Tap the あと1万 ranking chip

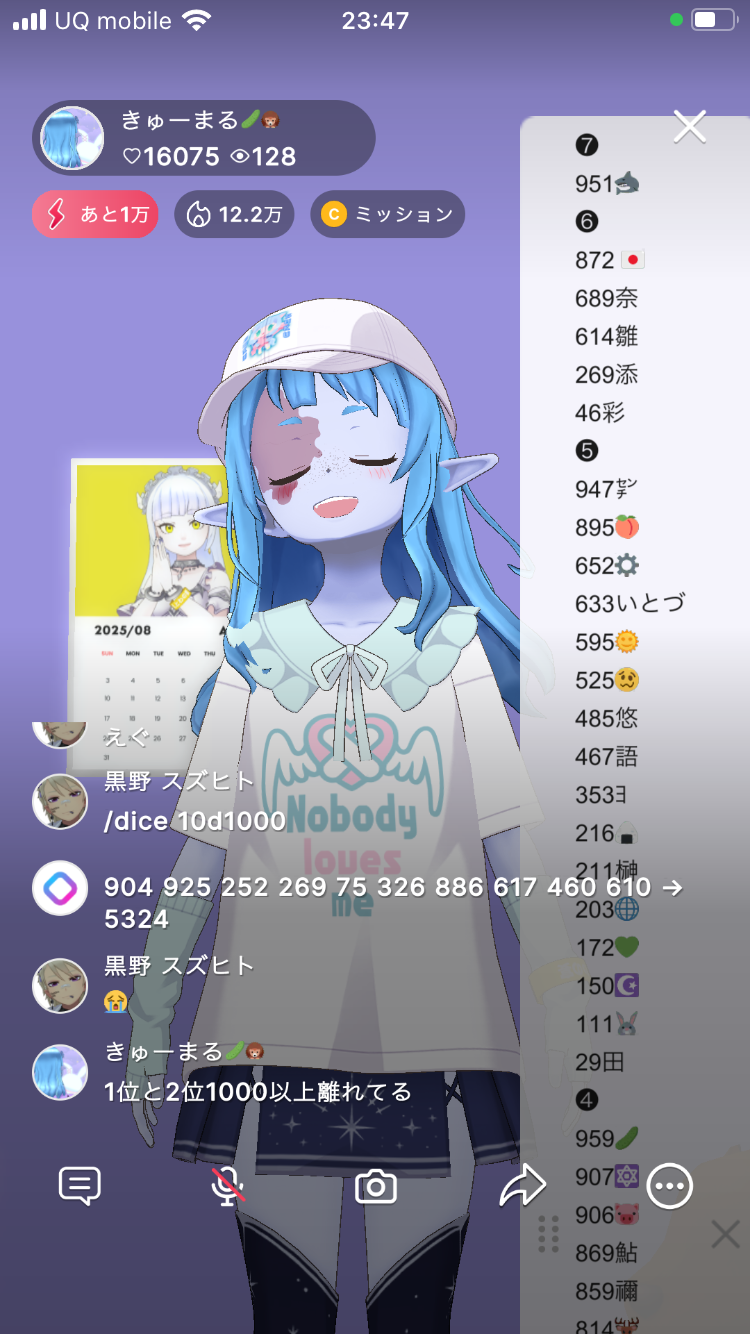95,215
